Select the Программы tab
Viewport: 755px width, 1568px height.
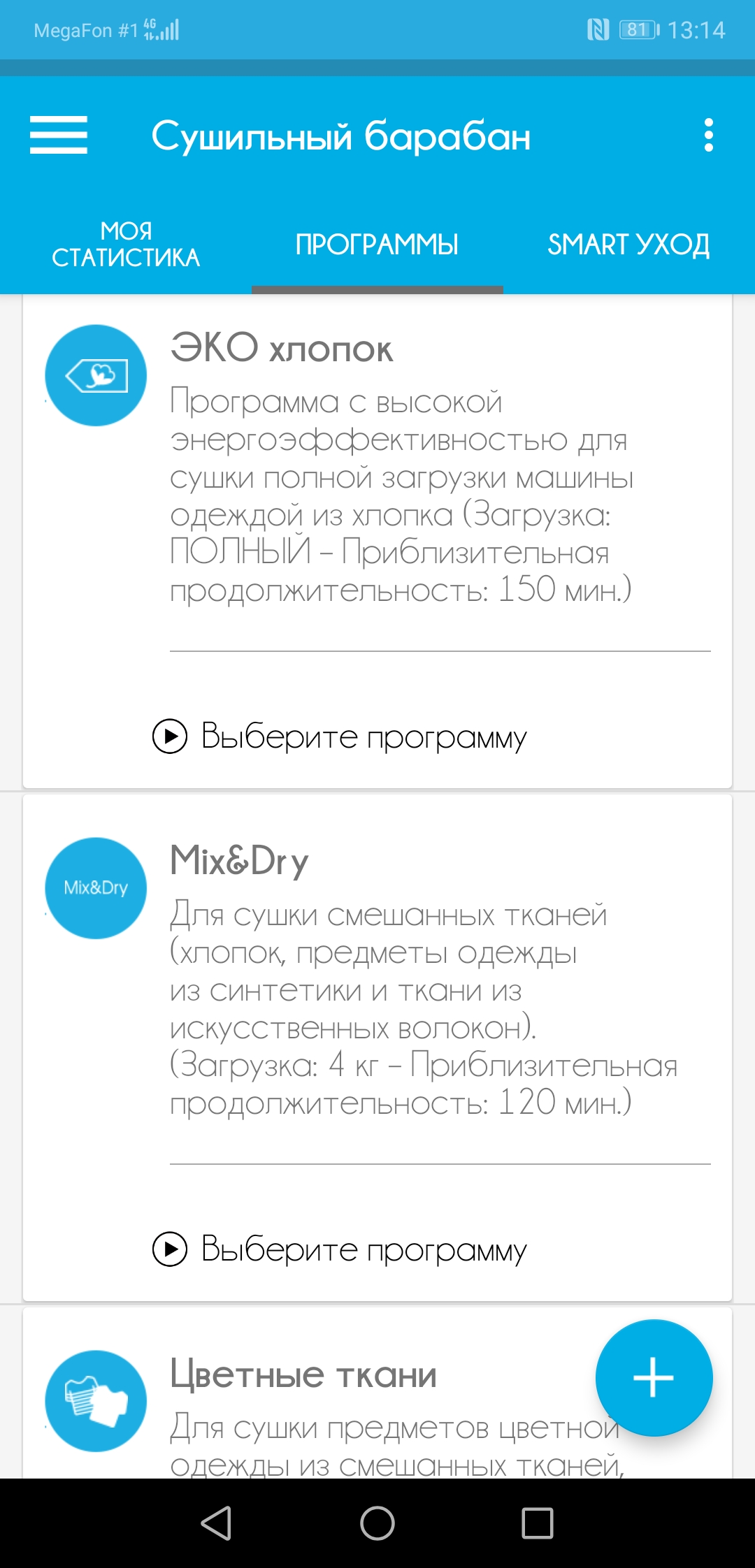click(x=377, y=245)
